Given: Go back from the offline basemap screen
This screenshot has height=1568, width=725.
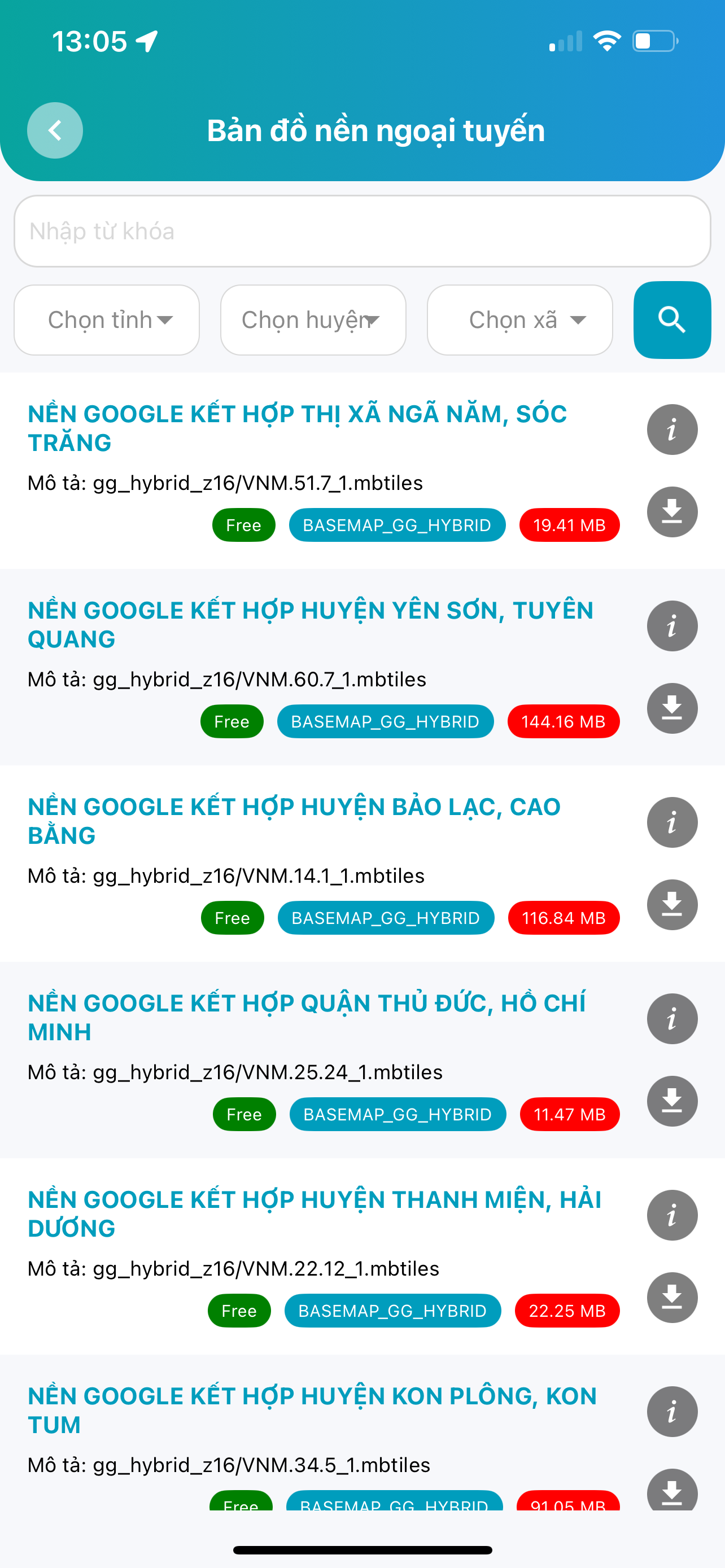Looking at the screenshot, I should tap(55, 130).
